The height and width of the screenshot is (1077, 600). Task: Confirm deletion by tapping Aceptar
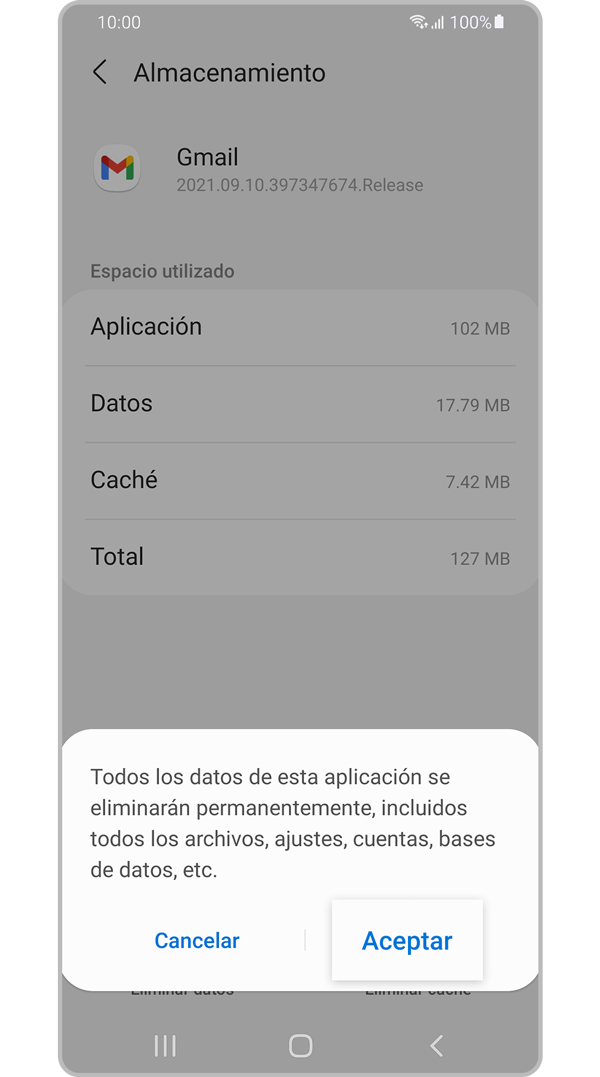[407, 941]
